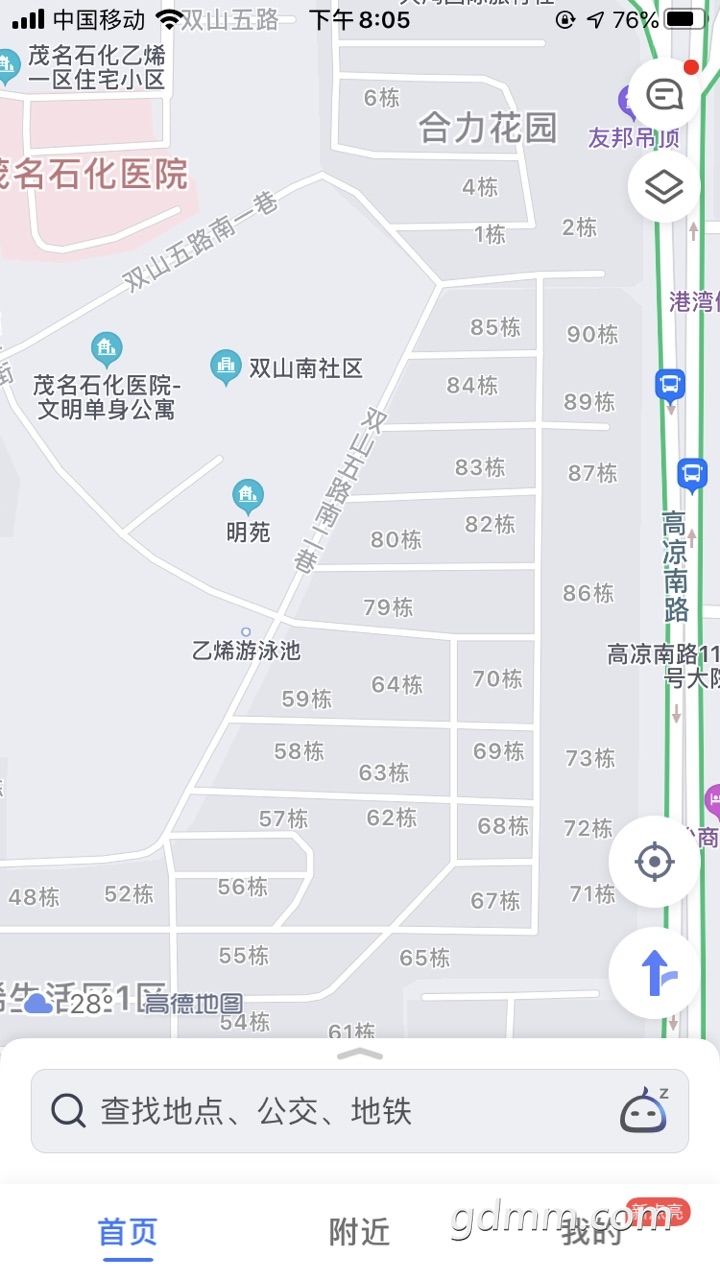Select the 茂名石化医院-文明单身公寓 marker
Screen dimensions: 720x1280
[106, 350]
